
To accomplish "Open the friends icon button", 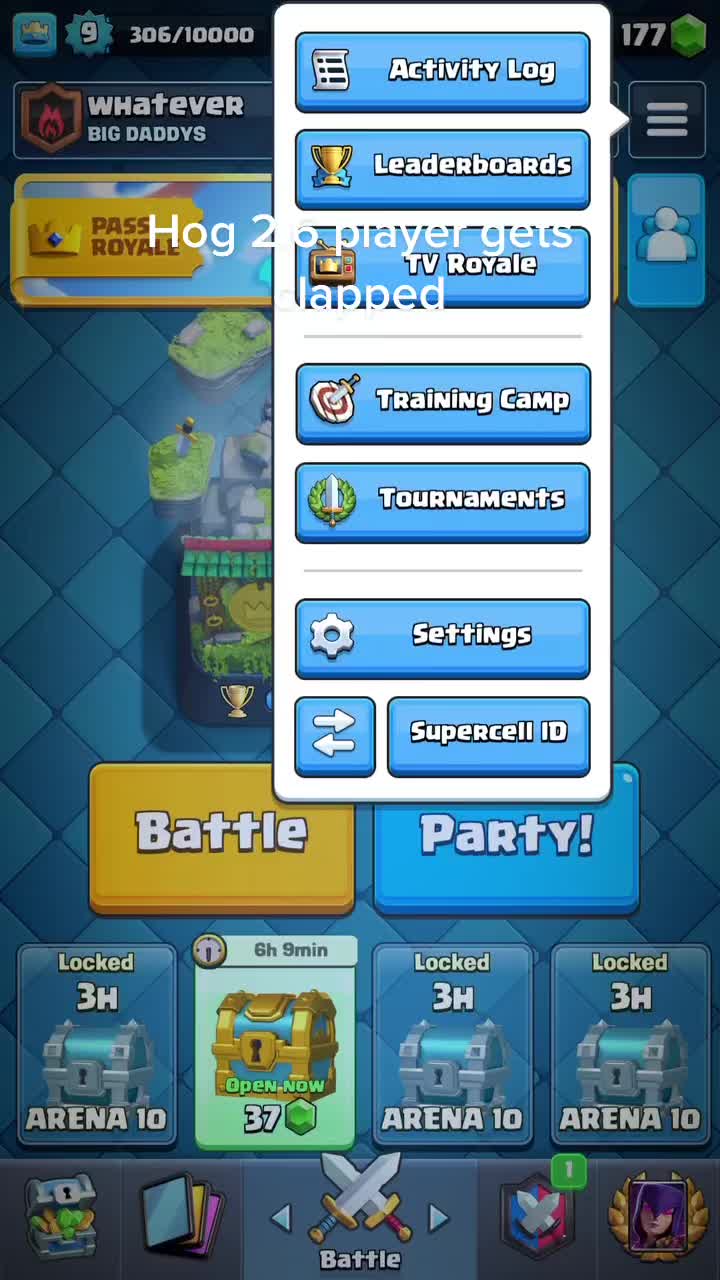I will (666, 237).
